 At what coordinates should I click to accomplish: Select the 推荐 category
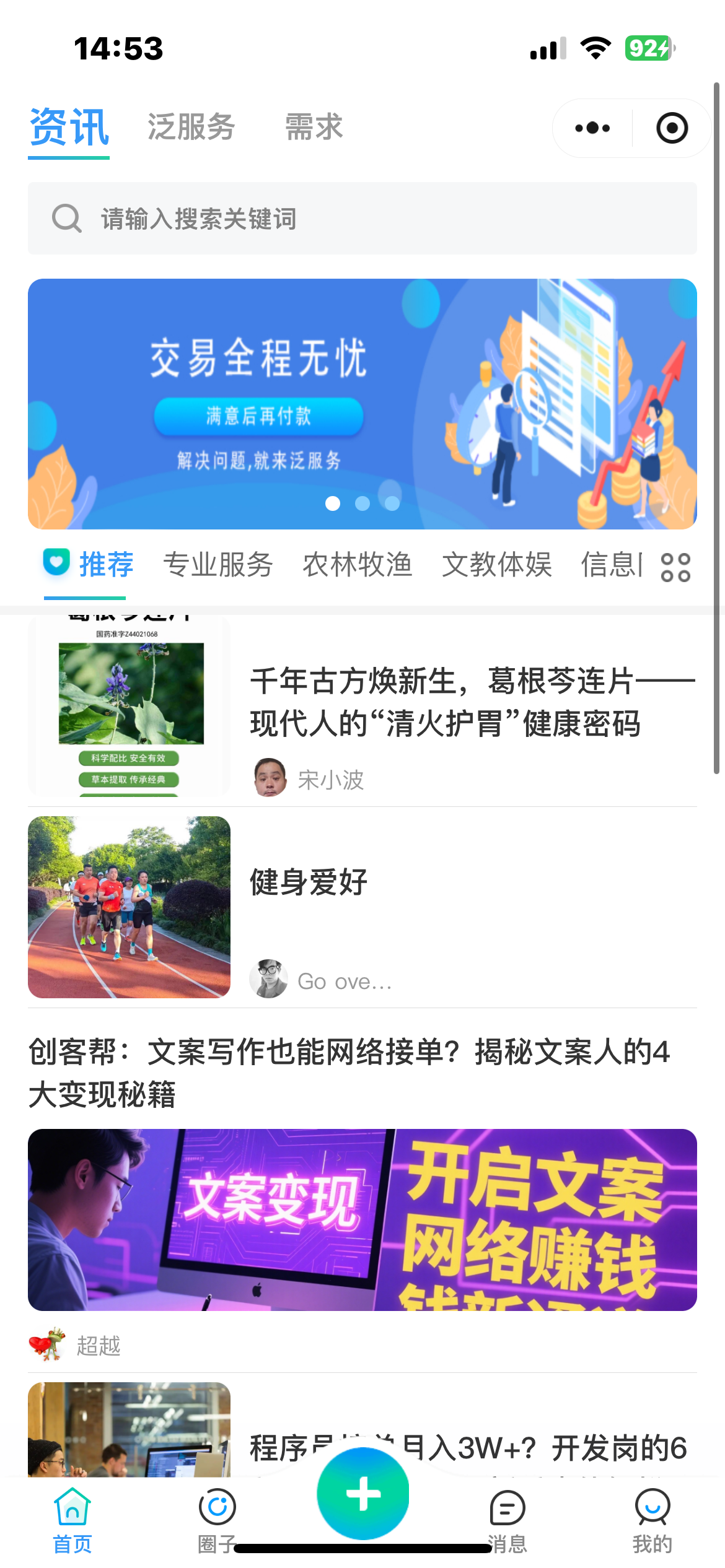(87, 565)
